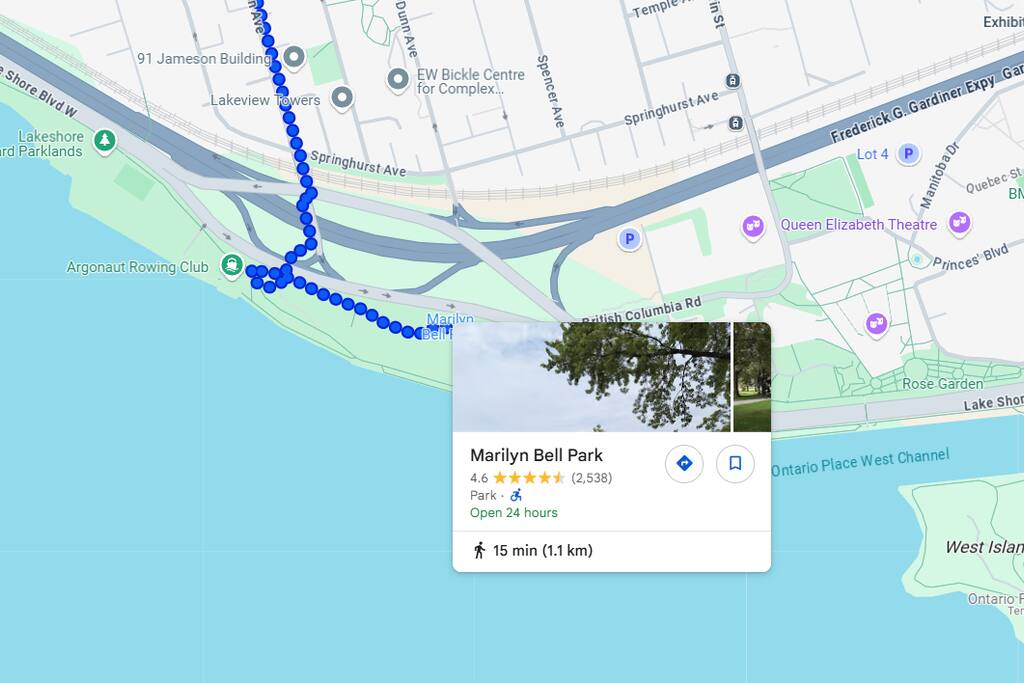Get directions to Marilyn Bell Park
The width and height of the screenshot is (1024, 683).
(684, 463)
